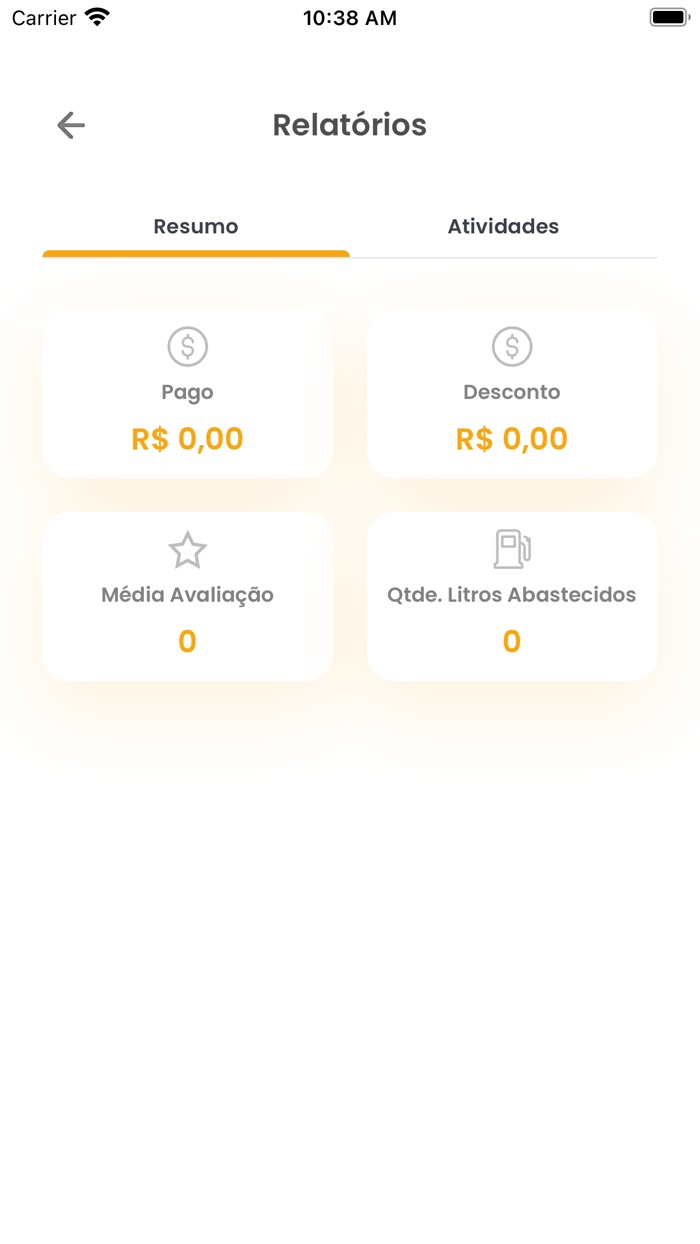Switch to the Atividades tab

pyautogui.click(x=503, y=227)
